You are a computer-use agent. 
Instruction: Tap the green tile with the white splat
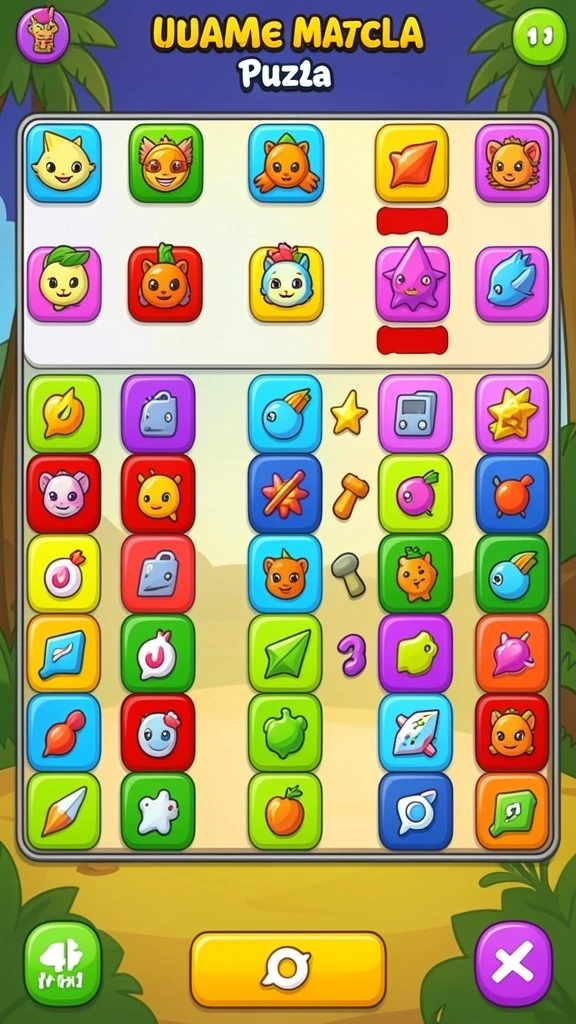(158, 812)
